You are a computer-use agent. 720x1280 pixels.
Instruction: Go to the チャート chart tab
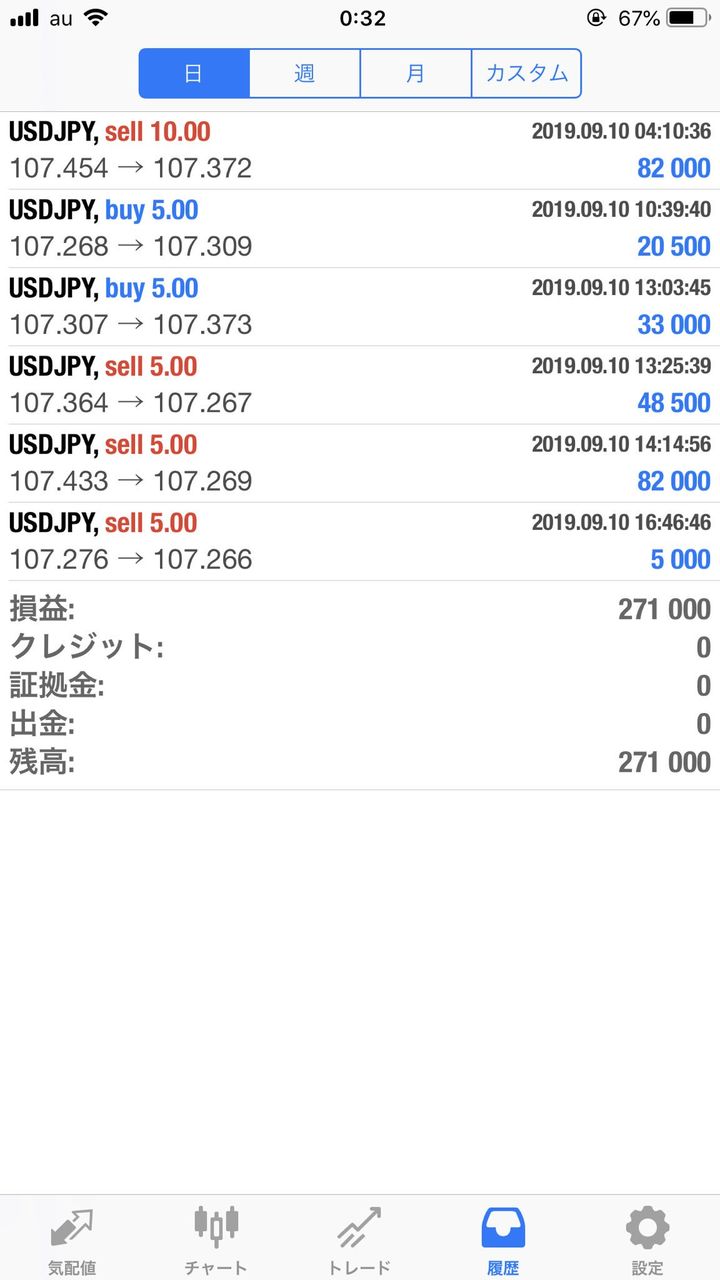216,1240
